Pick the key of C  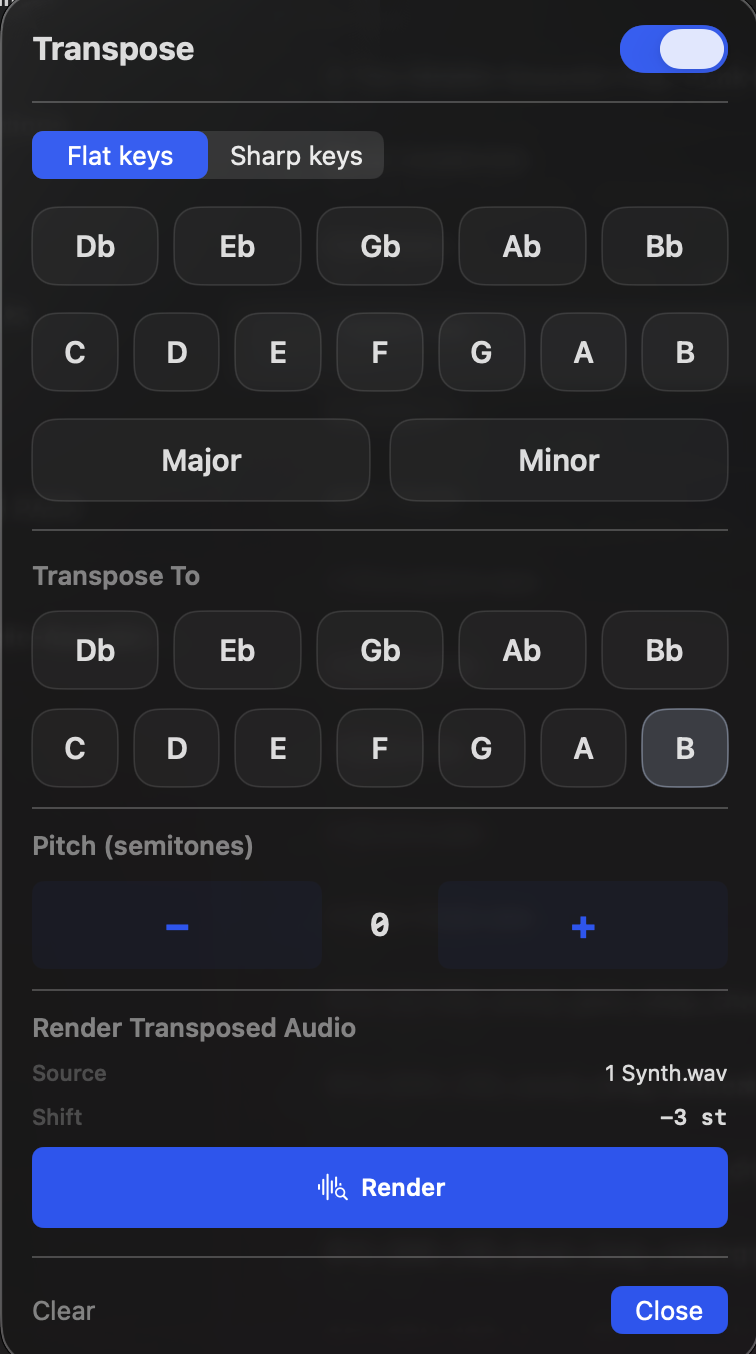(74, 352)
